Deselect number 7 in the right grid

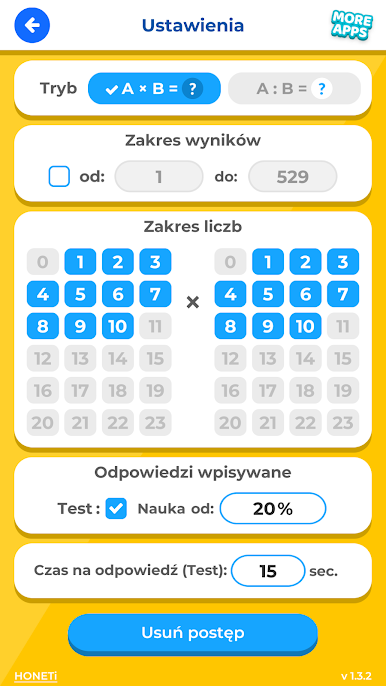pos(343,294)
